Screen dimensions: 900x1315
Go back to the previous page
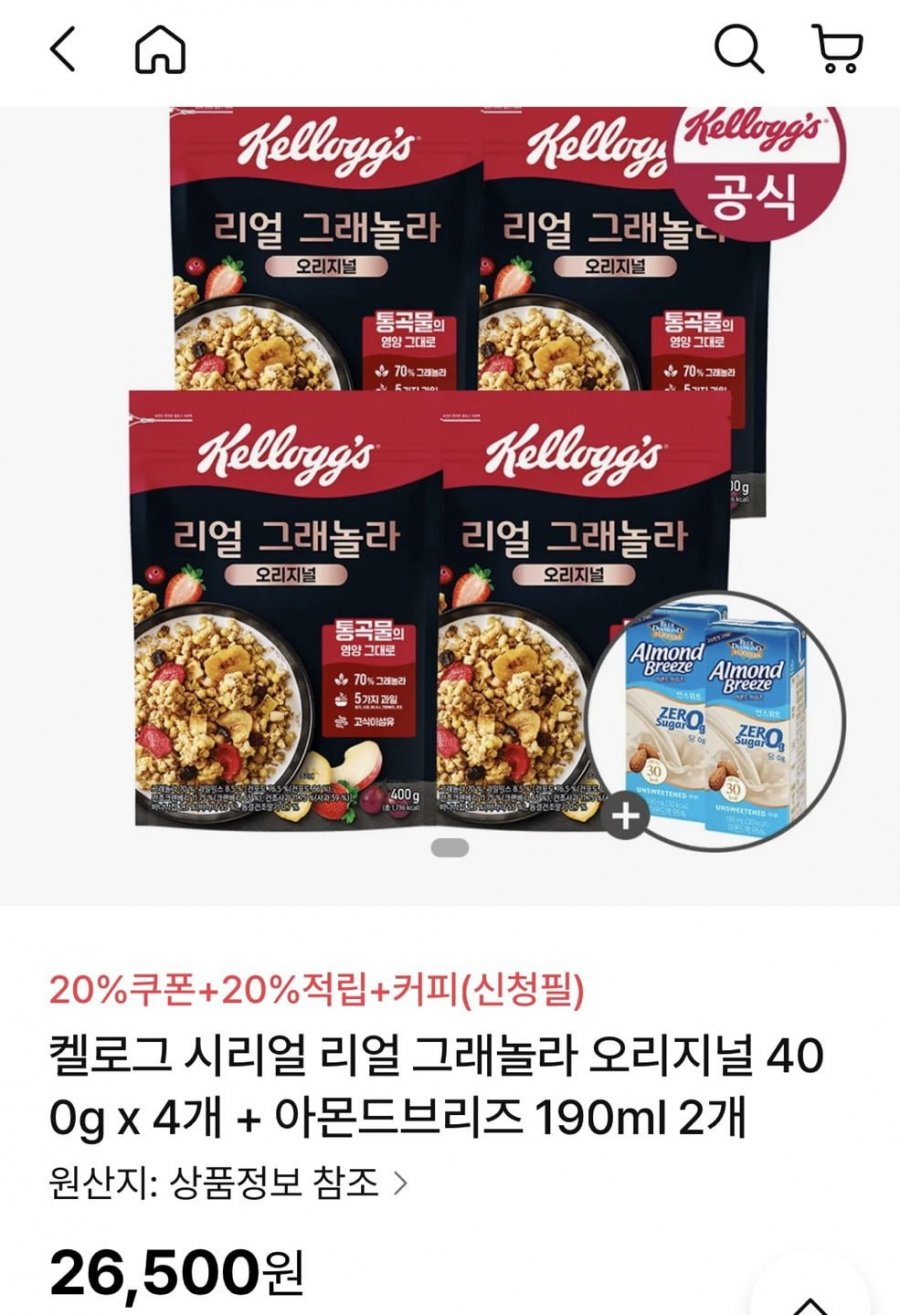click(x=63, y=49)
